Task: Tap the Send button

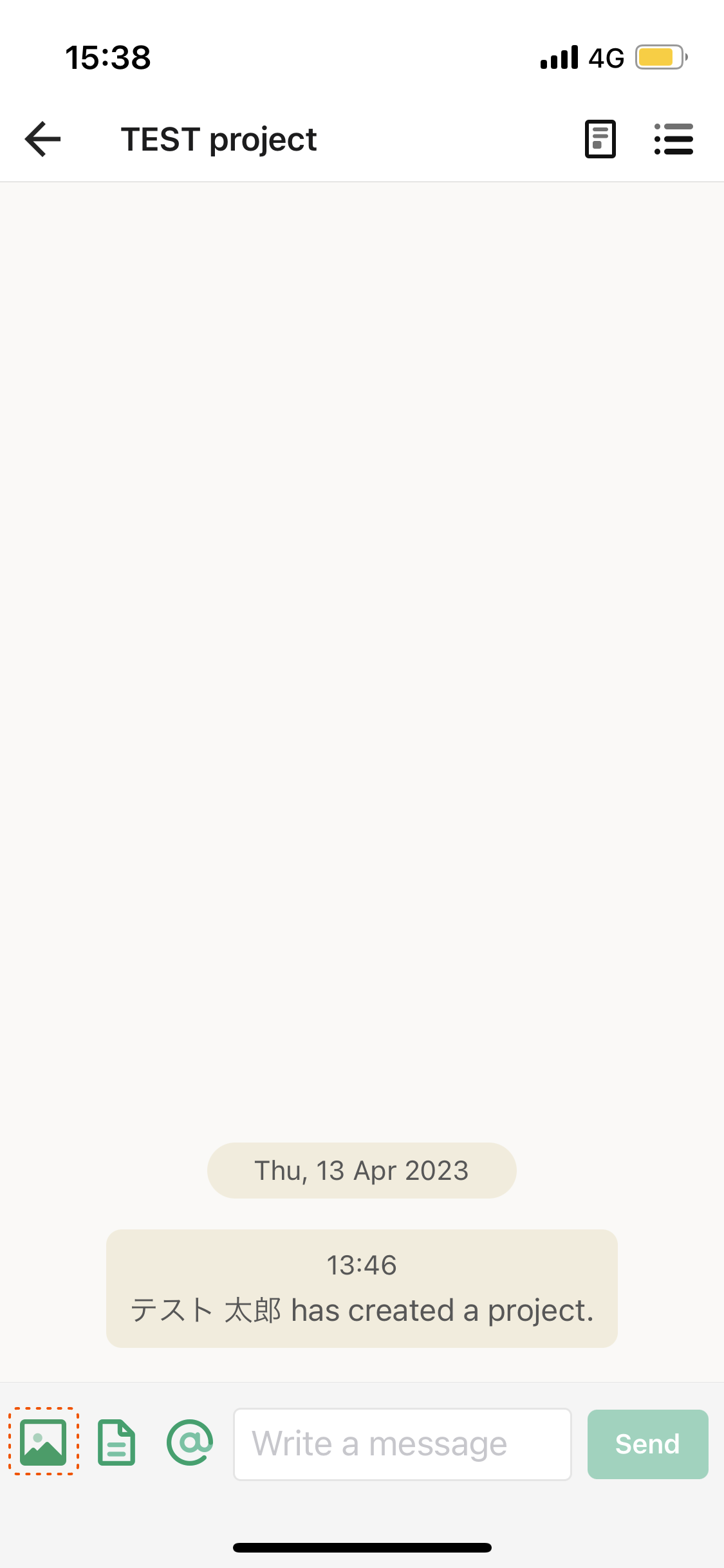Action: coord(647,1444)
